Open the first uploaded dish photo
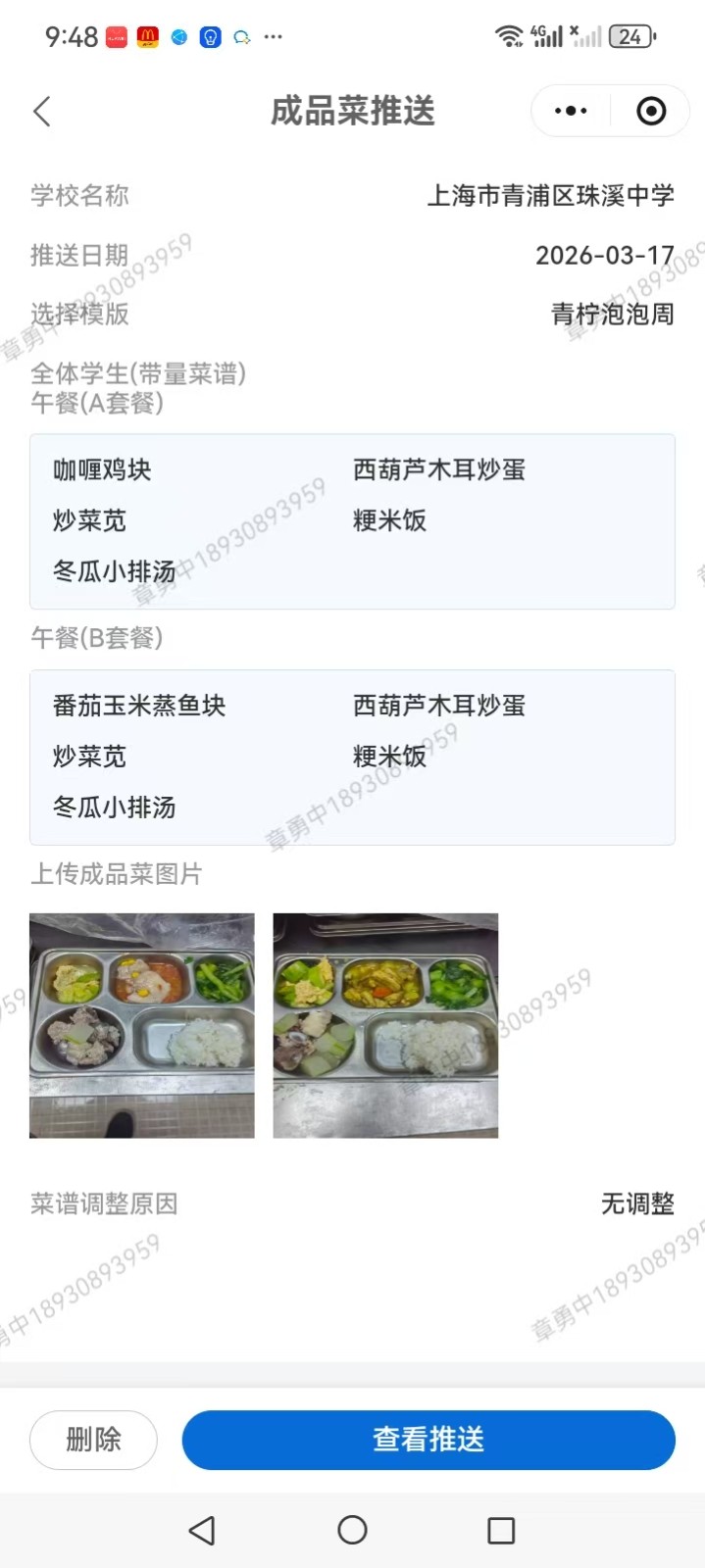The image size is (705, 1568). [142, 1025]
